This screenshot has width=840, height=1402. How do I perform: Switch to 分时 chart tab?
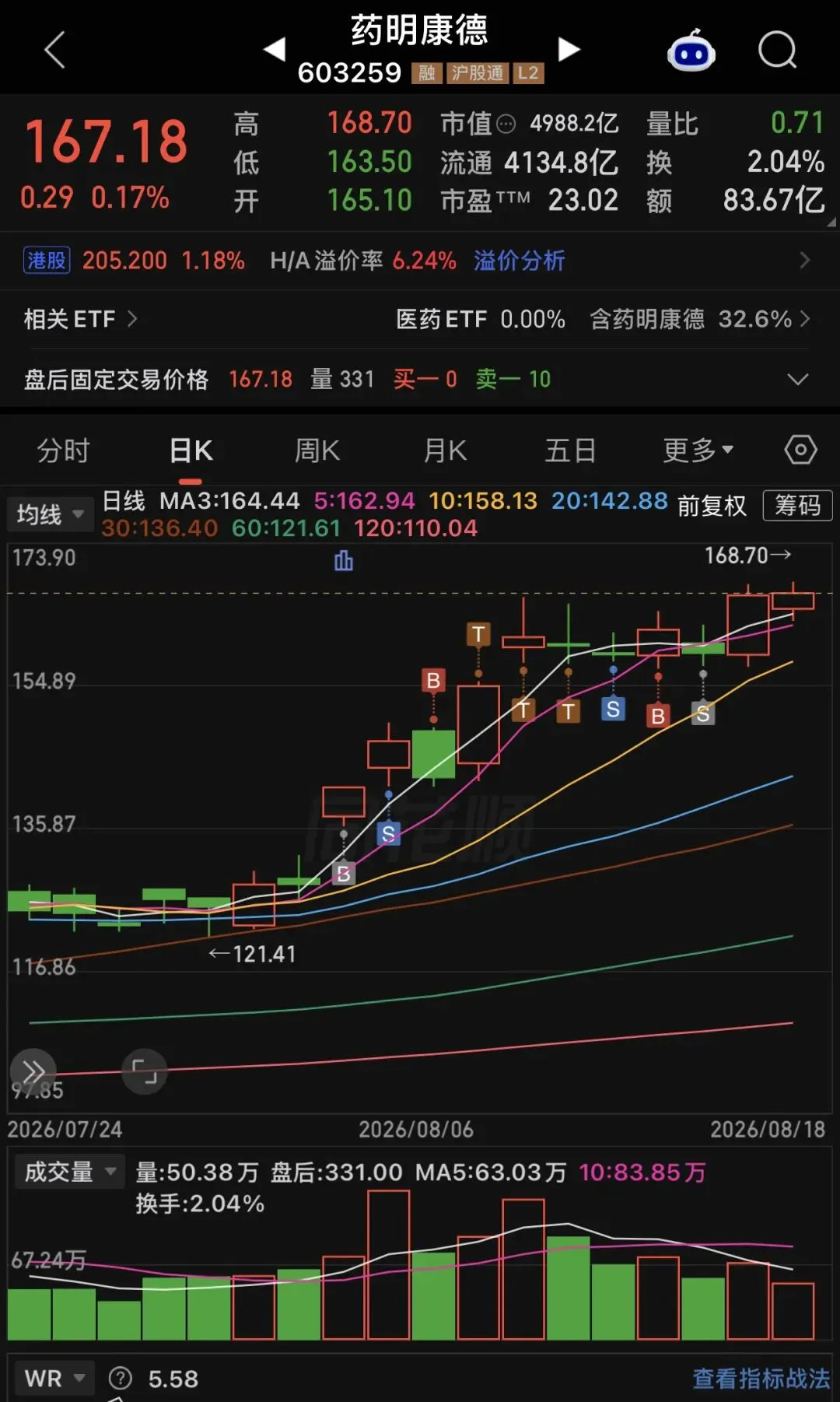point(64,450)
